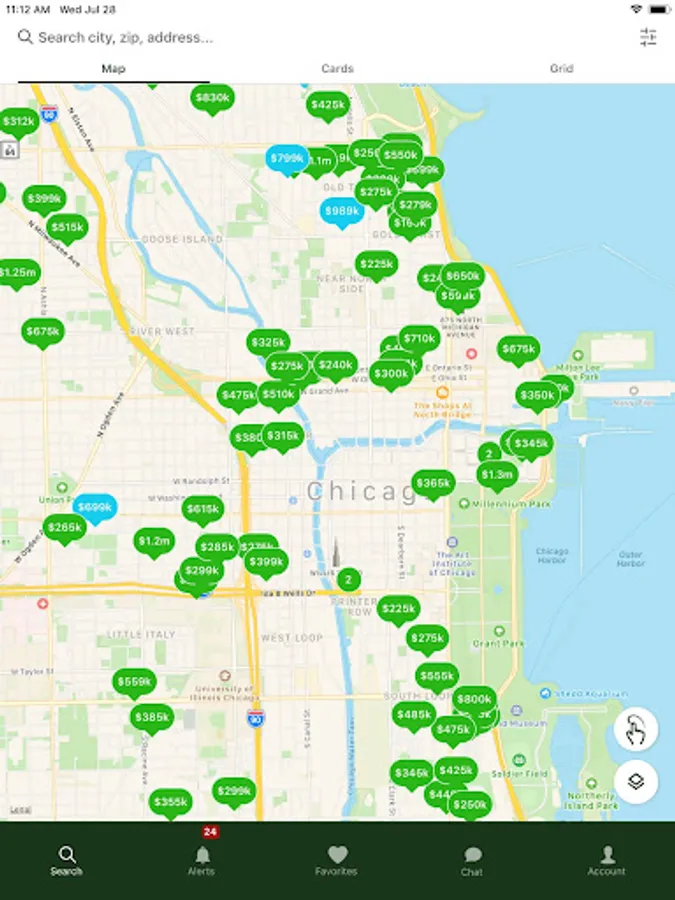Open the Chat tab

click(472, 858)
